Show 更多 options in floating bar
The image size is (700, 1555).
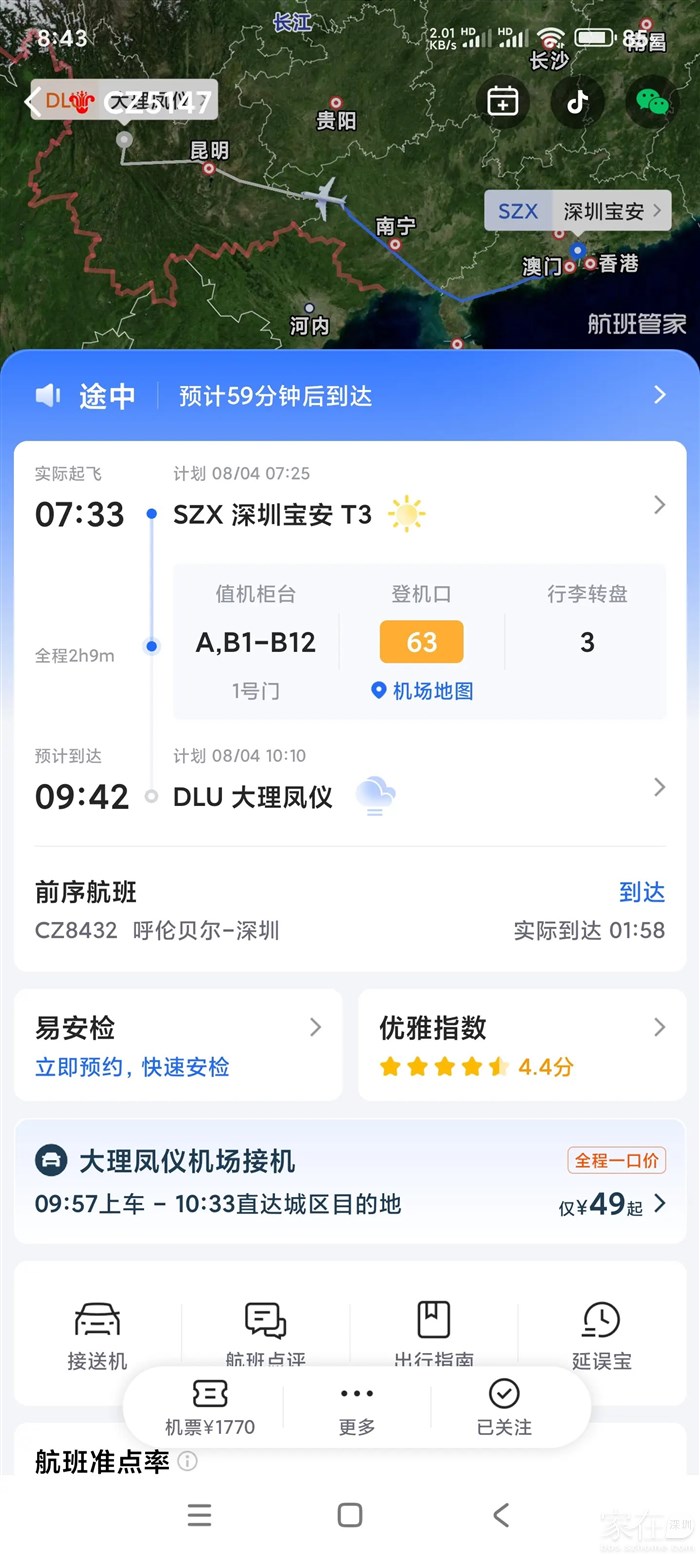pos(357,1407)
